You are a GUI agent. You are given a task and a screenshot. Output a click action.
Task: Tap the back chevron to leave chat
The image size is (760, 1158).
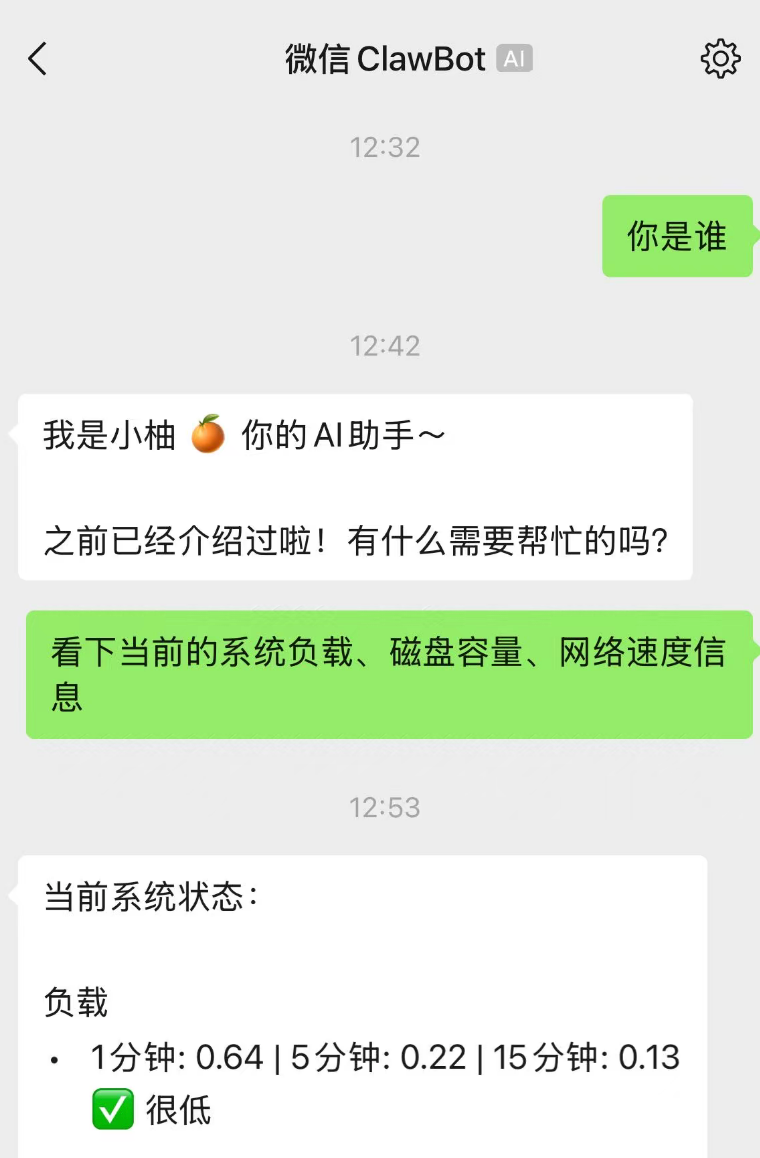38,59
